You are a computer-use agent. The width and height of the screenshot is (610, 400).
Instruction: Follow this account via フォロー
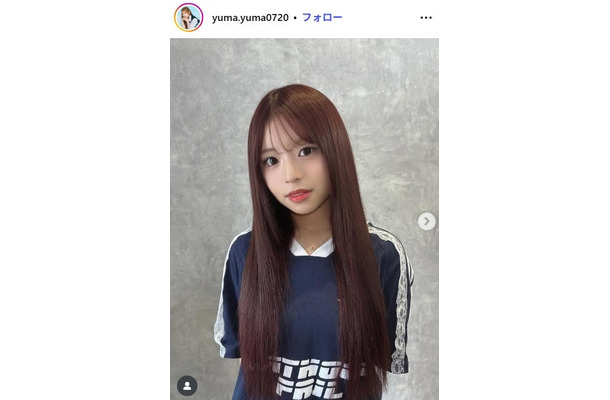tap(322, 18)
